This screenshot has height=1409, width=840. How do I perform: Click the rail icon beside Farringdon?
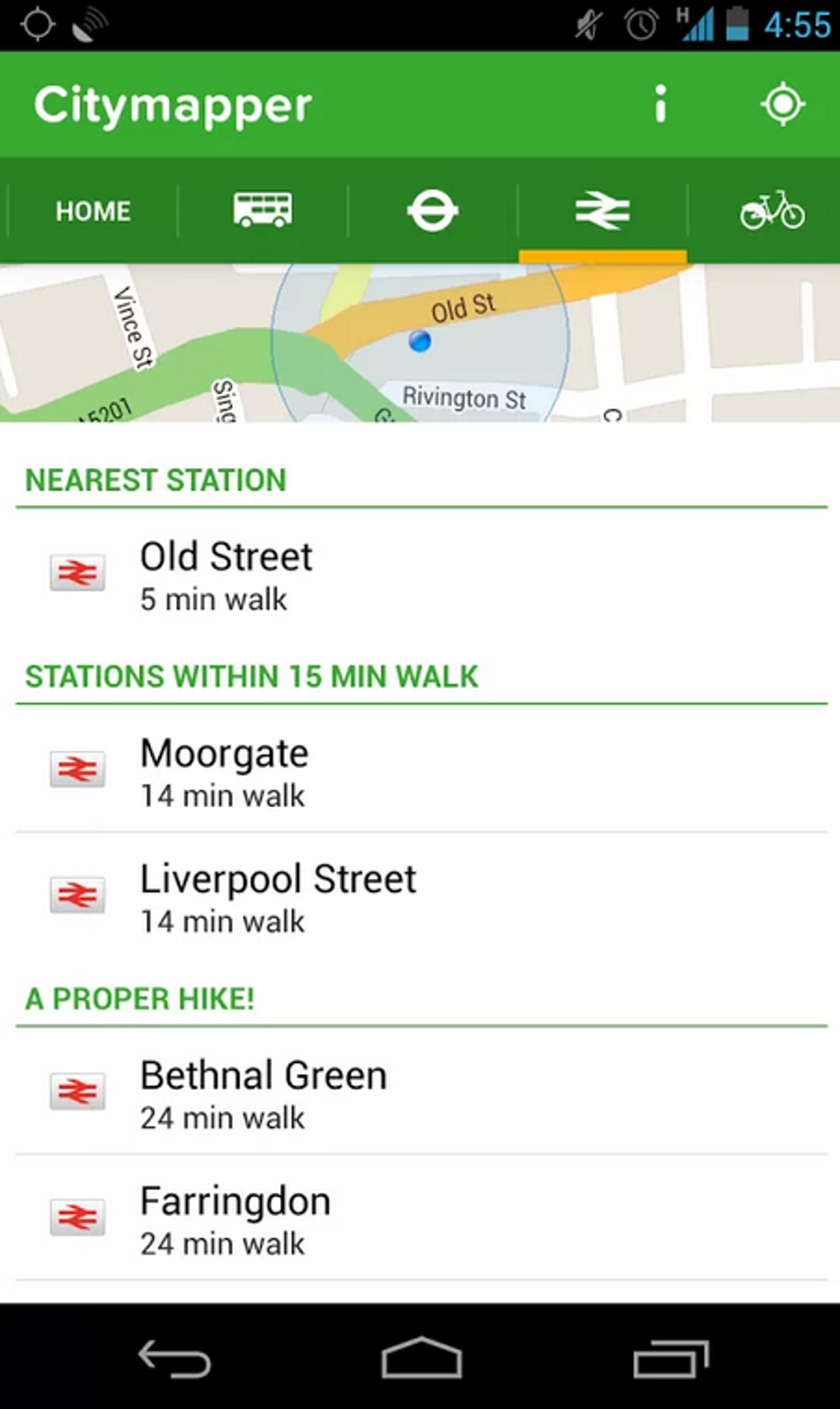pyautogui.click(x=76, y=1217)
